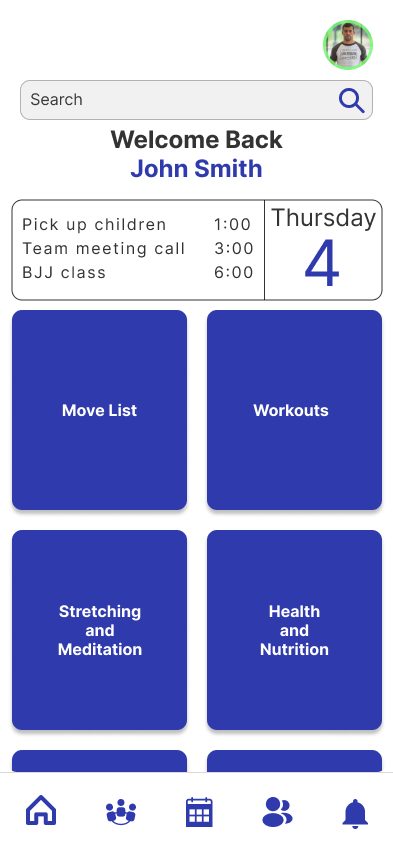This screenshot has width=393, height=852.
Task: Open Health and Nutrition
Action: pos(294,630)
